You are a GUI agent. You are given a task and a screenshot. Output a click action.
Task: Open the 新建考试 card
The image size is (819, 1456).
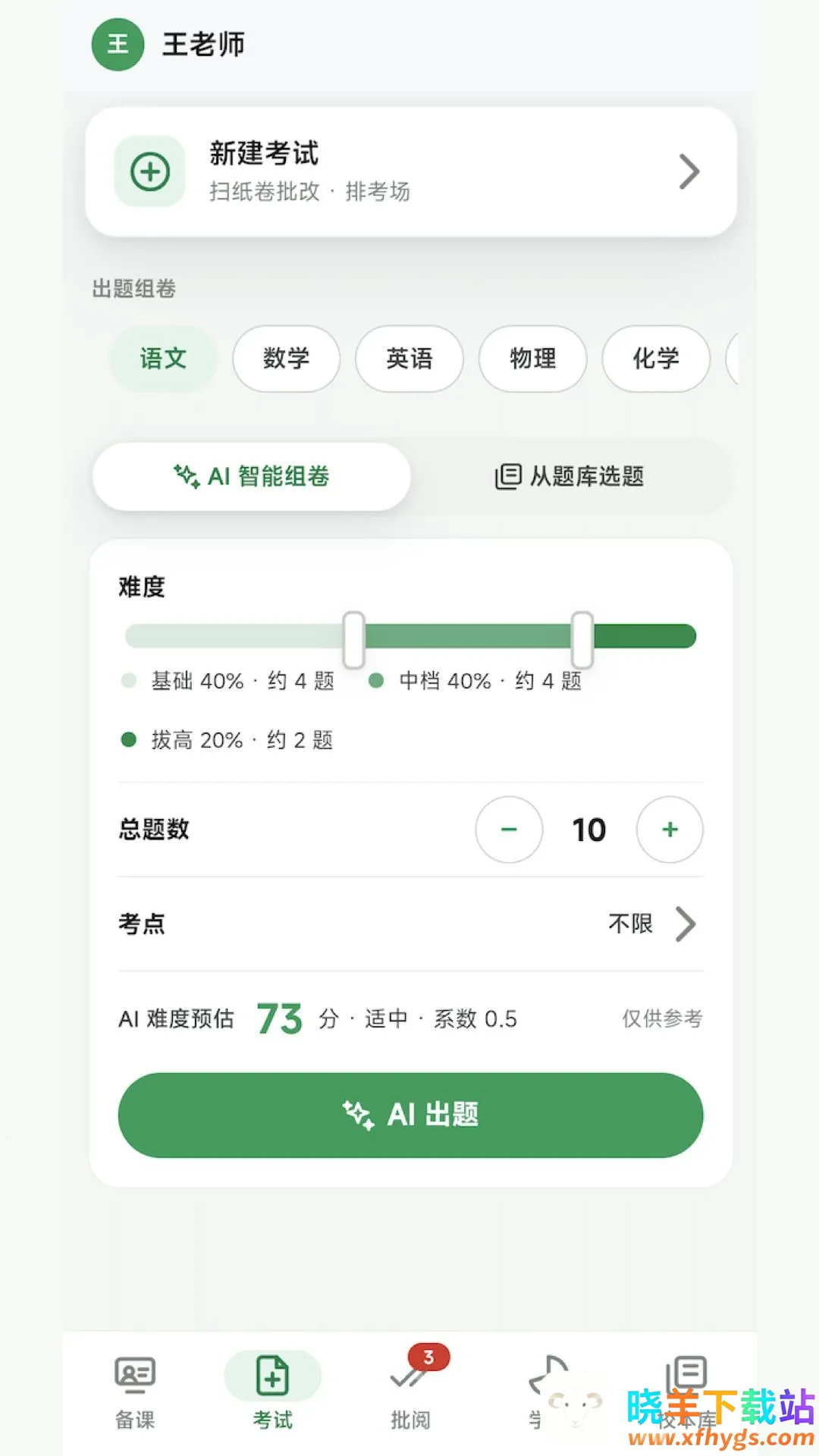411,172
